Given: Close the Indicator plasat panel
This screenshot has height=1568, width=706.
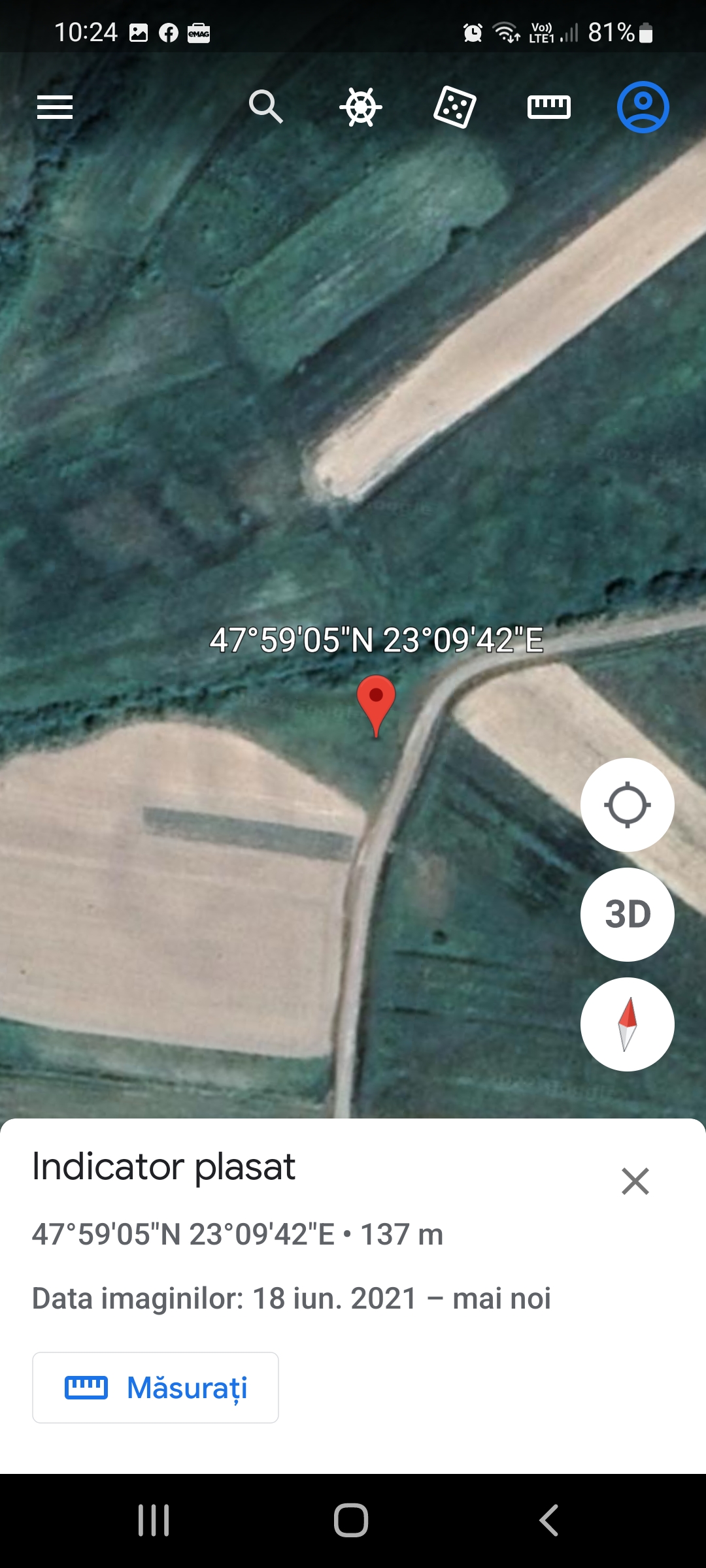Looking at the screenshot, I should (635, 1181).
